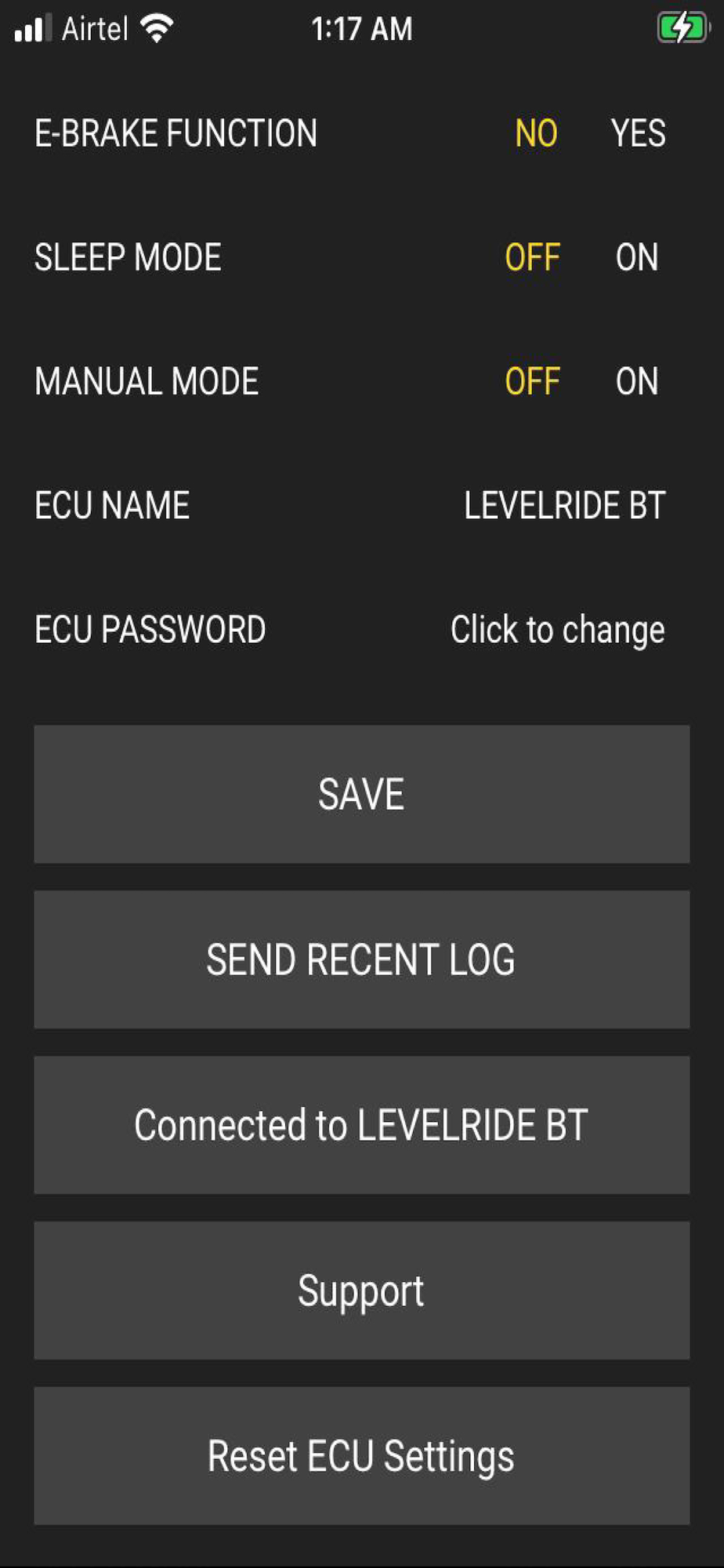Edit the ECU name LEVELRIDE BT

coord(564,506)
